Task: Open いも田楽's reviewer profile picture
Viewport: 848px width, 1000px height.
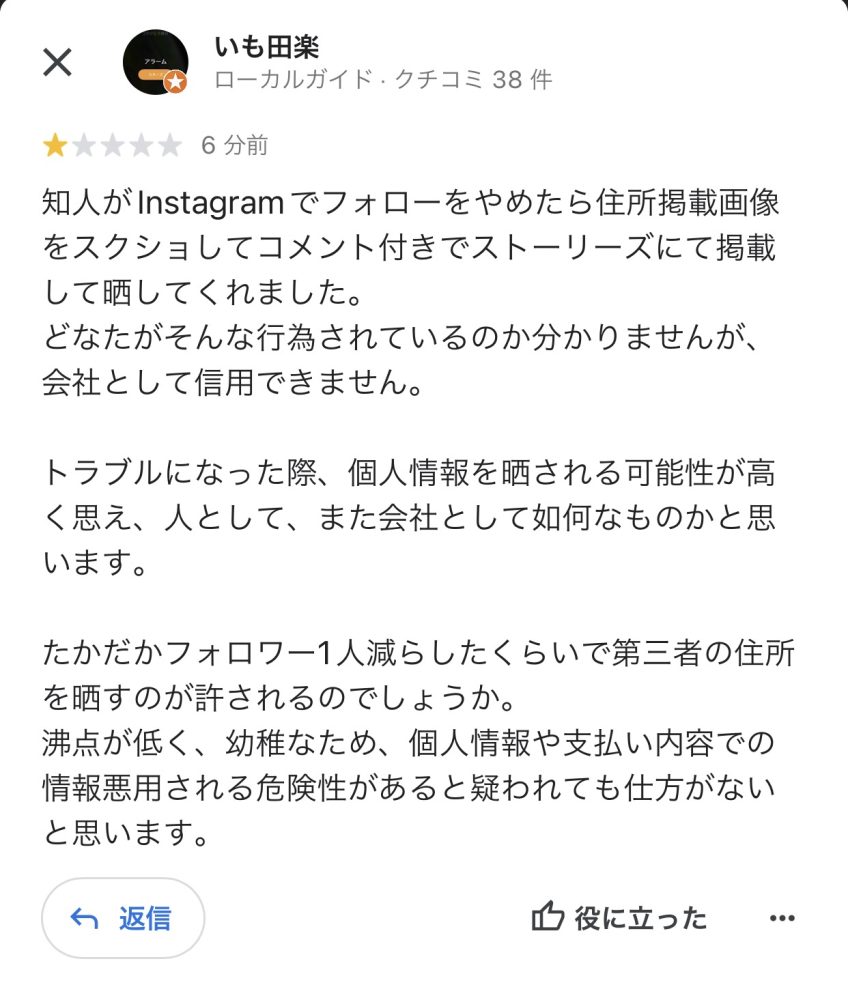Action: pos(155,62)
